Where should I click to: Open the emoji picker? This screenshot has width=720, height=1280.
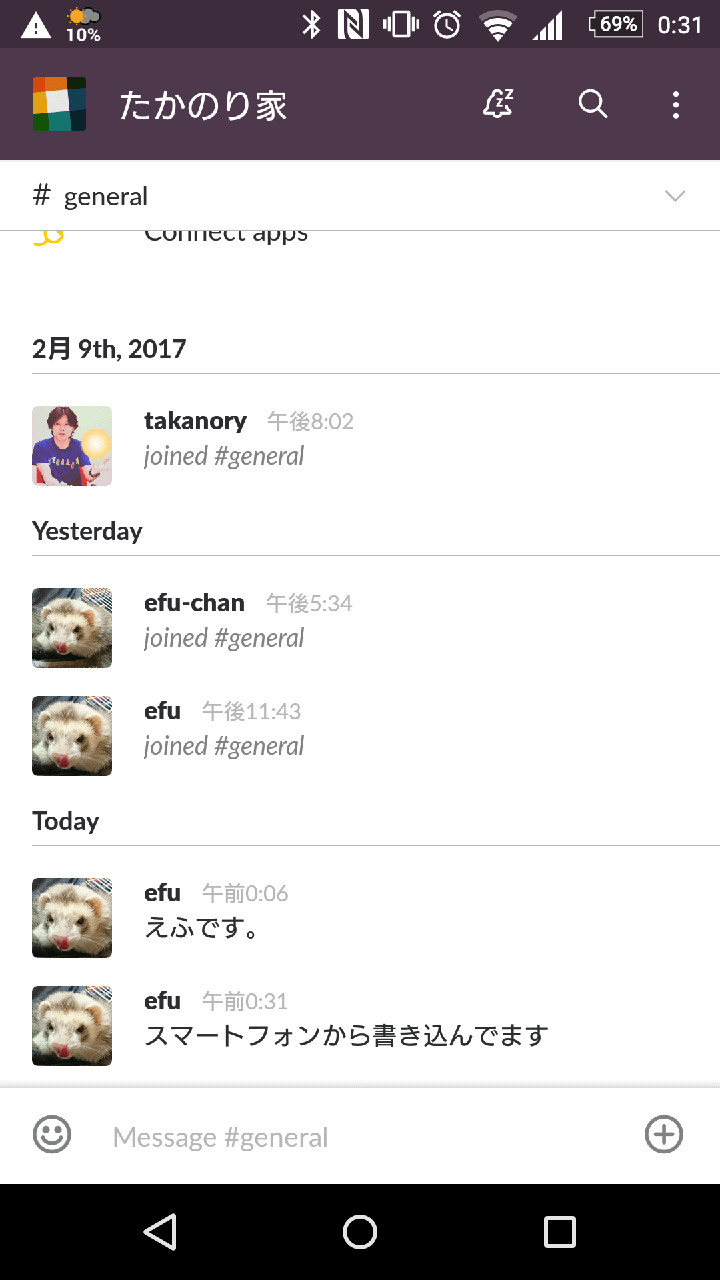click(52, 1134)
